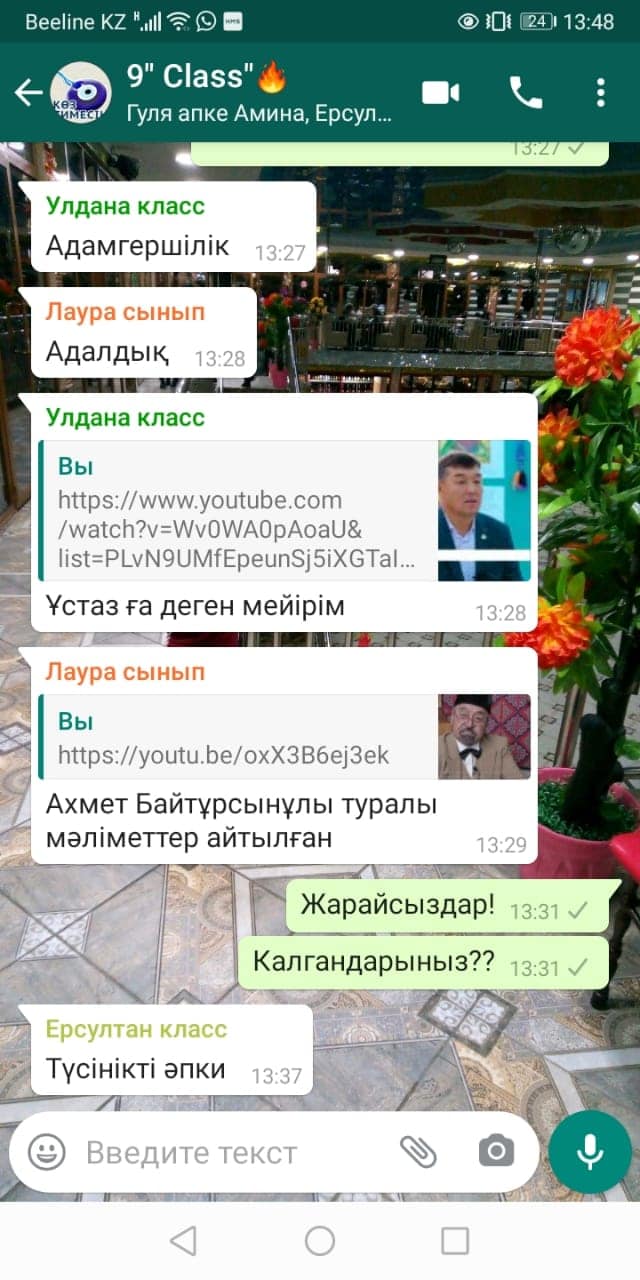This screenshot has width=640, height=1280.
Task: Start a group voice call
Action: [x=526, y=93]
